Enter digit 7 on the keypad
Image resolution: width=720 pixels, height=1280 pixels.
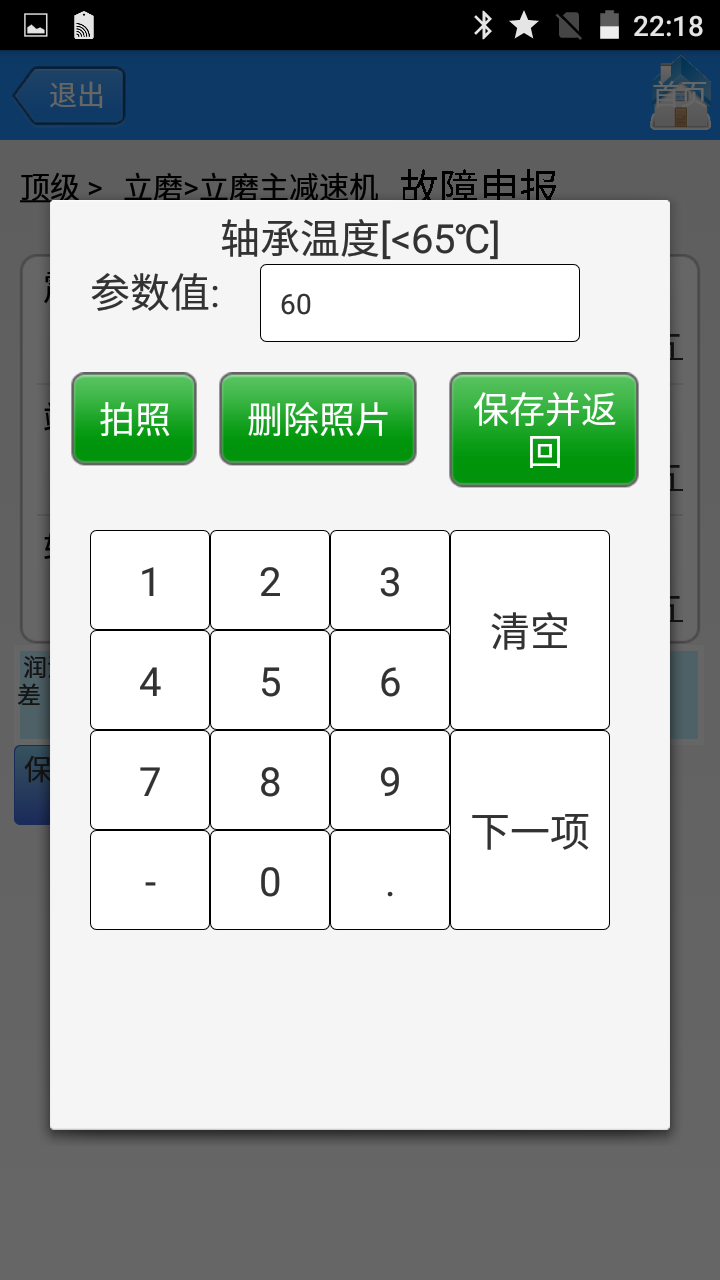click(x=150, y=780)
